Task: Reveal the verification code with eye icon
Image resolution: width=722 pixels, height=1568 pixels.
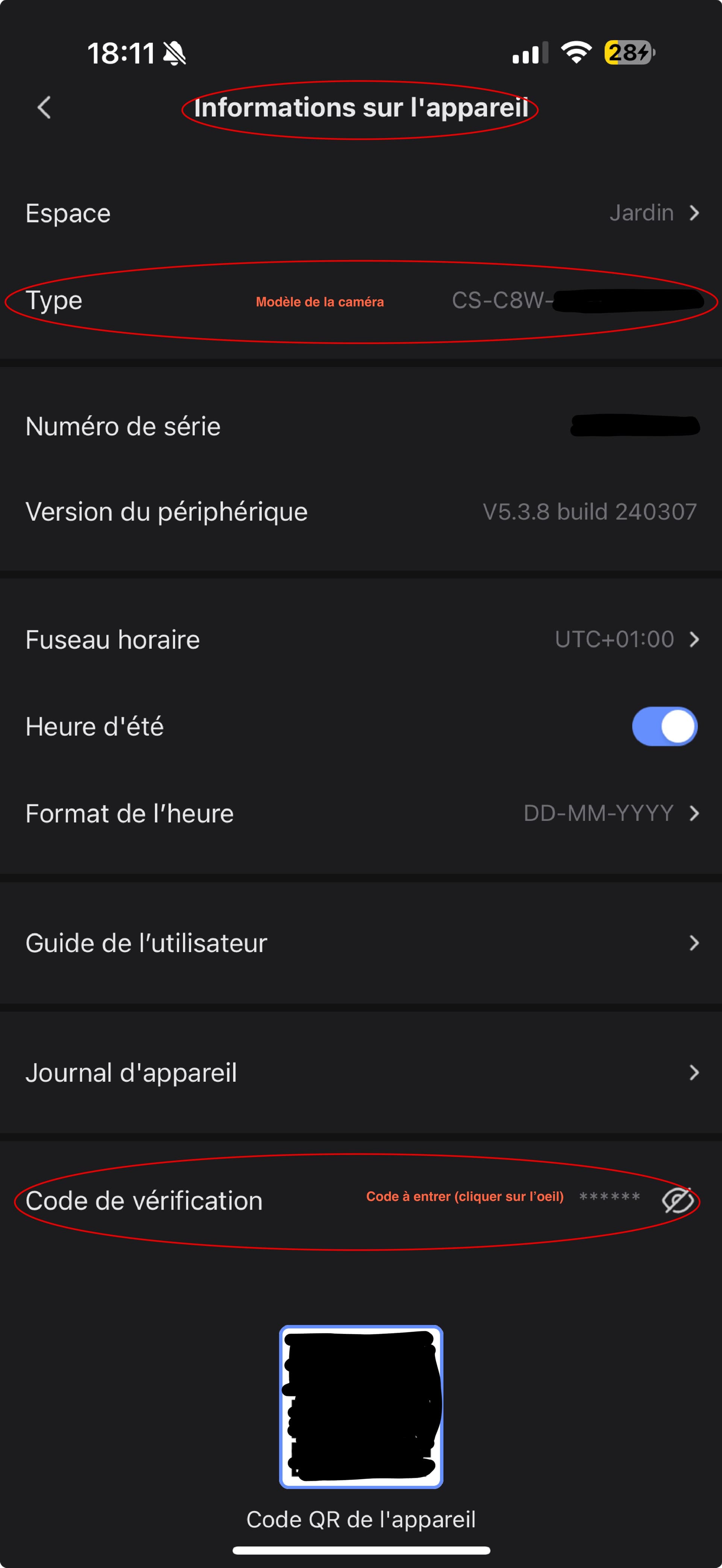Action: coord(678,1201)
